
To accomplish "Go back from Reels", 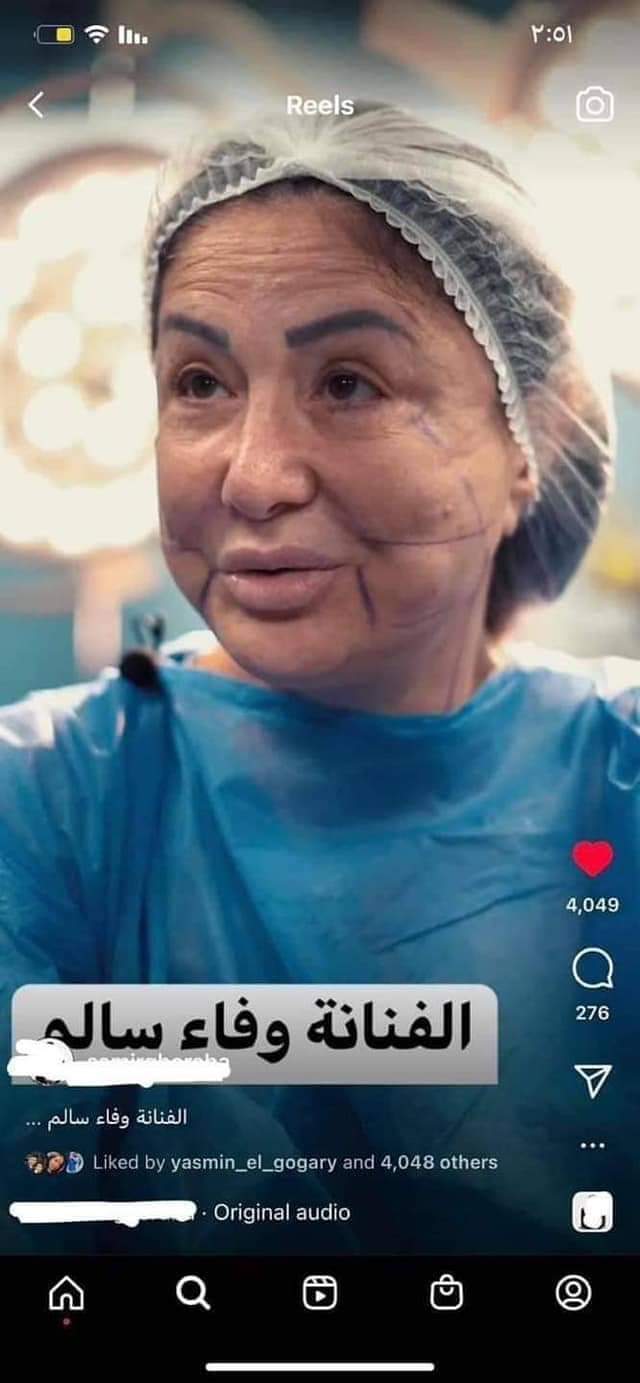I will tap(37, 105).
